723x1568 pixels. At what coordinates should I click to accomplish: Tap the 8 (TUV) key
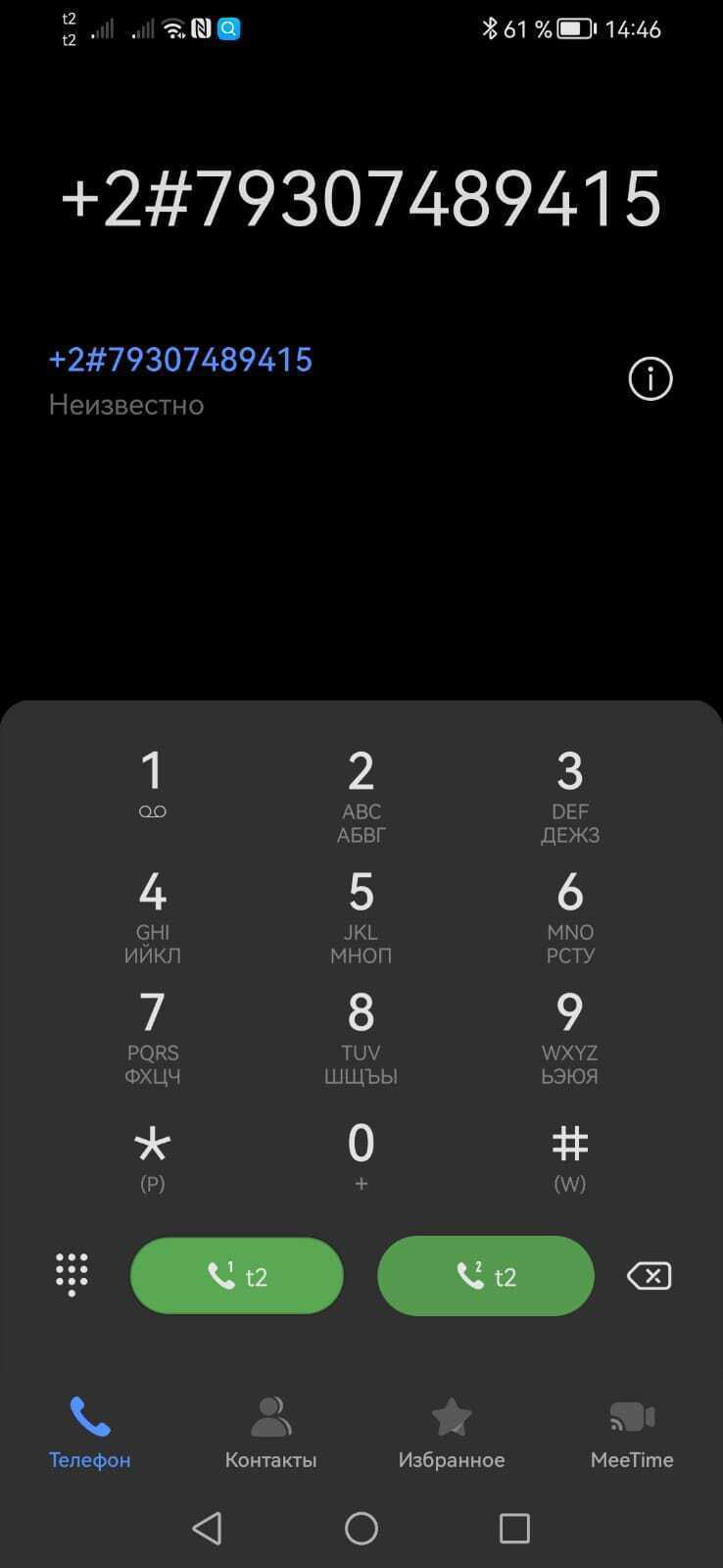(361, 1034)
